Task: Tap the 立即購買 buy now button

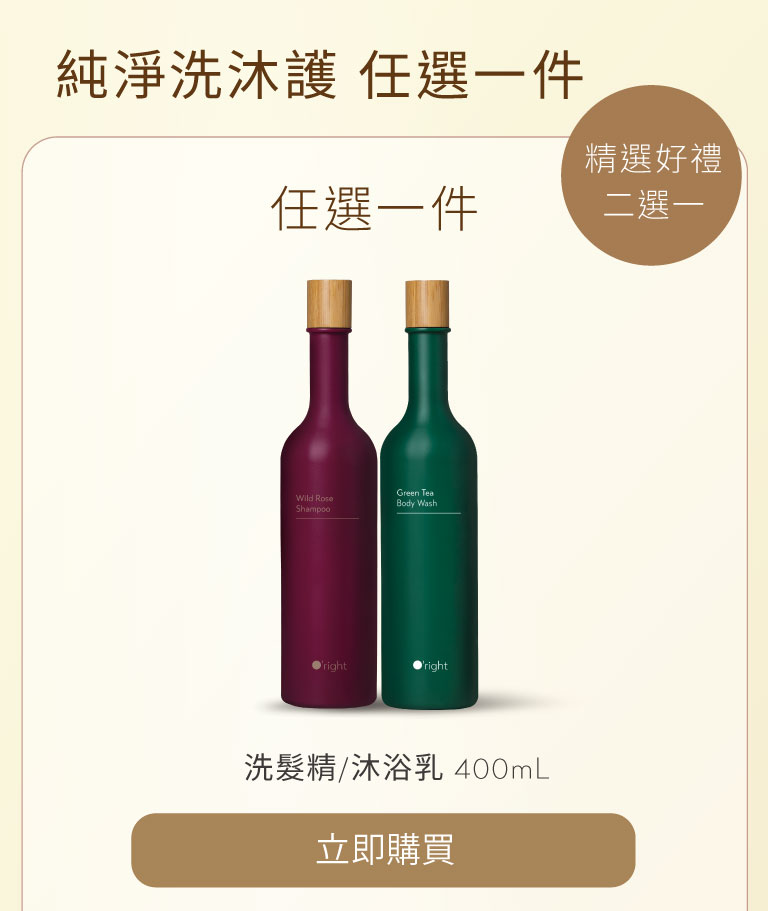Action: [x=383, y=849]
